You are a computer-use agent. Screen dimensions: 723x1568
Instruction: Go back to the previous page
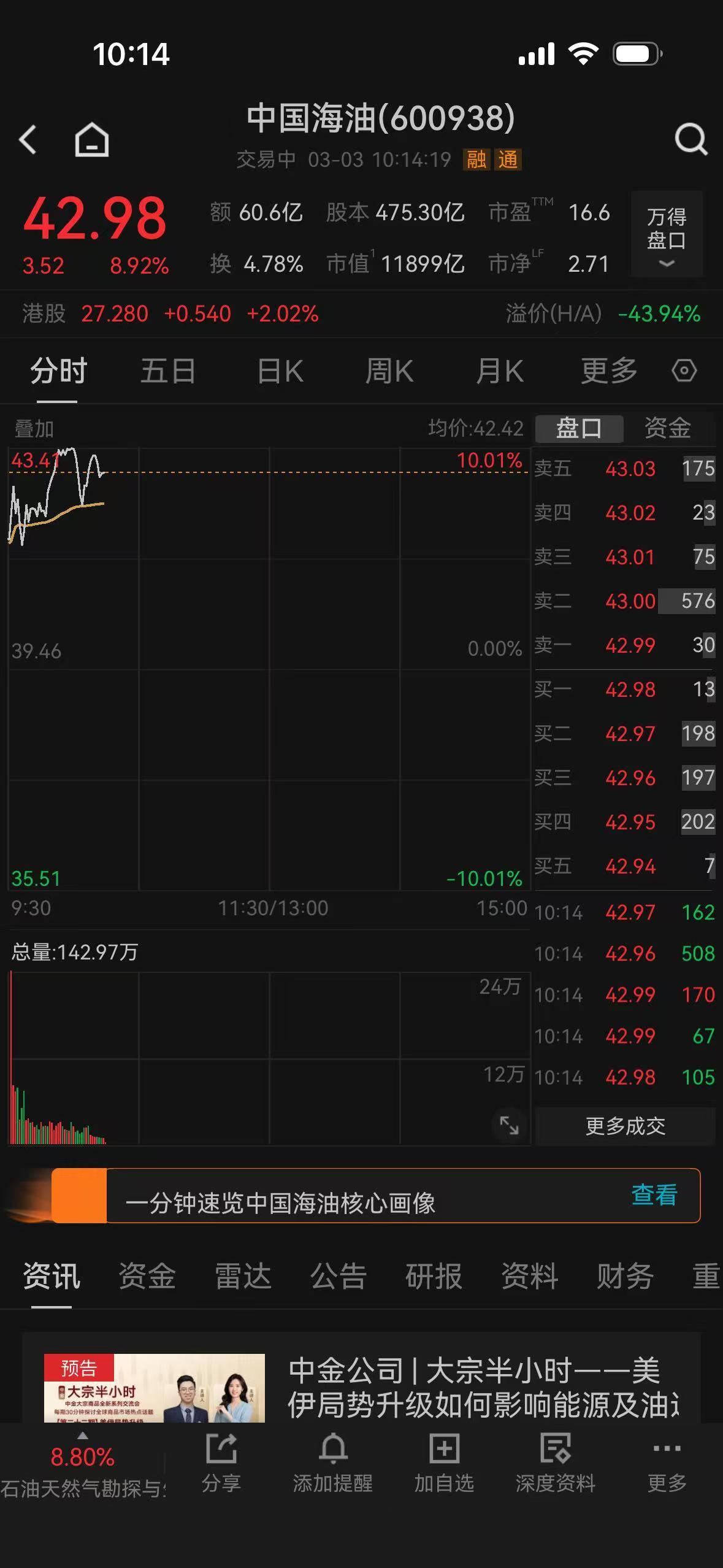[x=28, y=139]
